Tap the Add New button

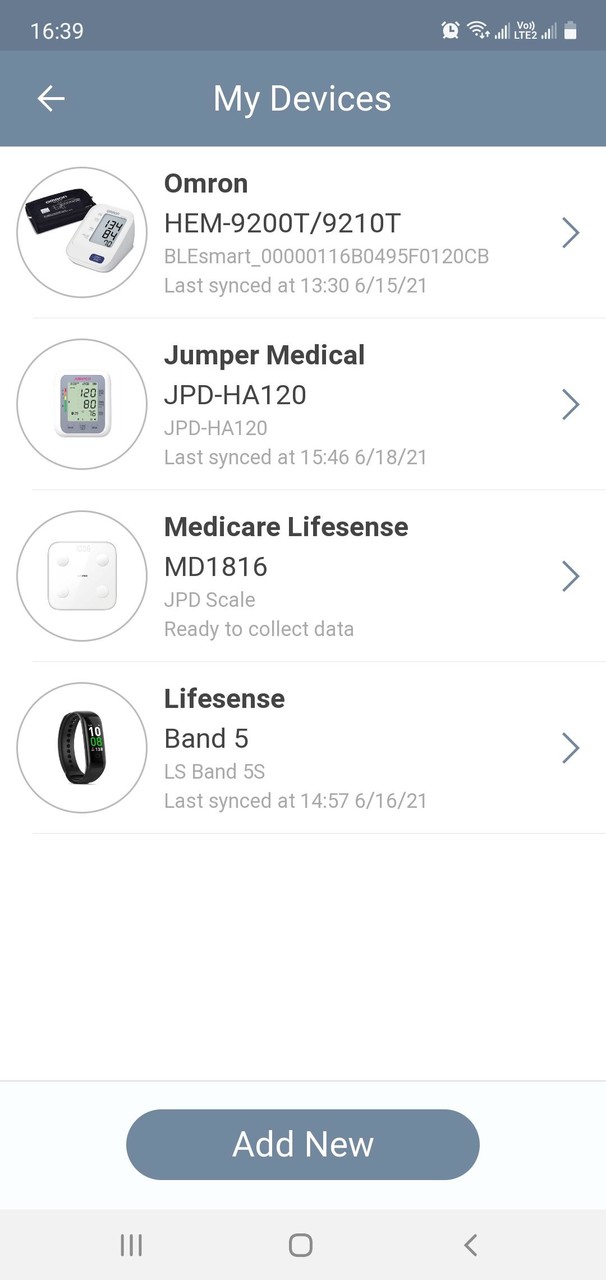[x=303, y=1144]
